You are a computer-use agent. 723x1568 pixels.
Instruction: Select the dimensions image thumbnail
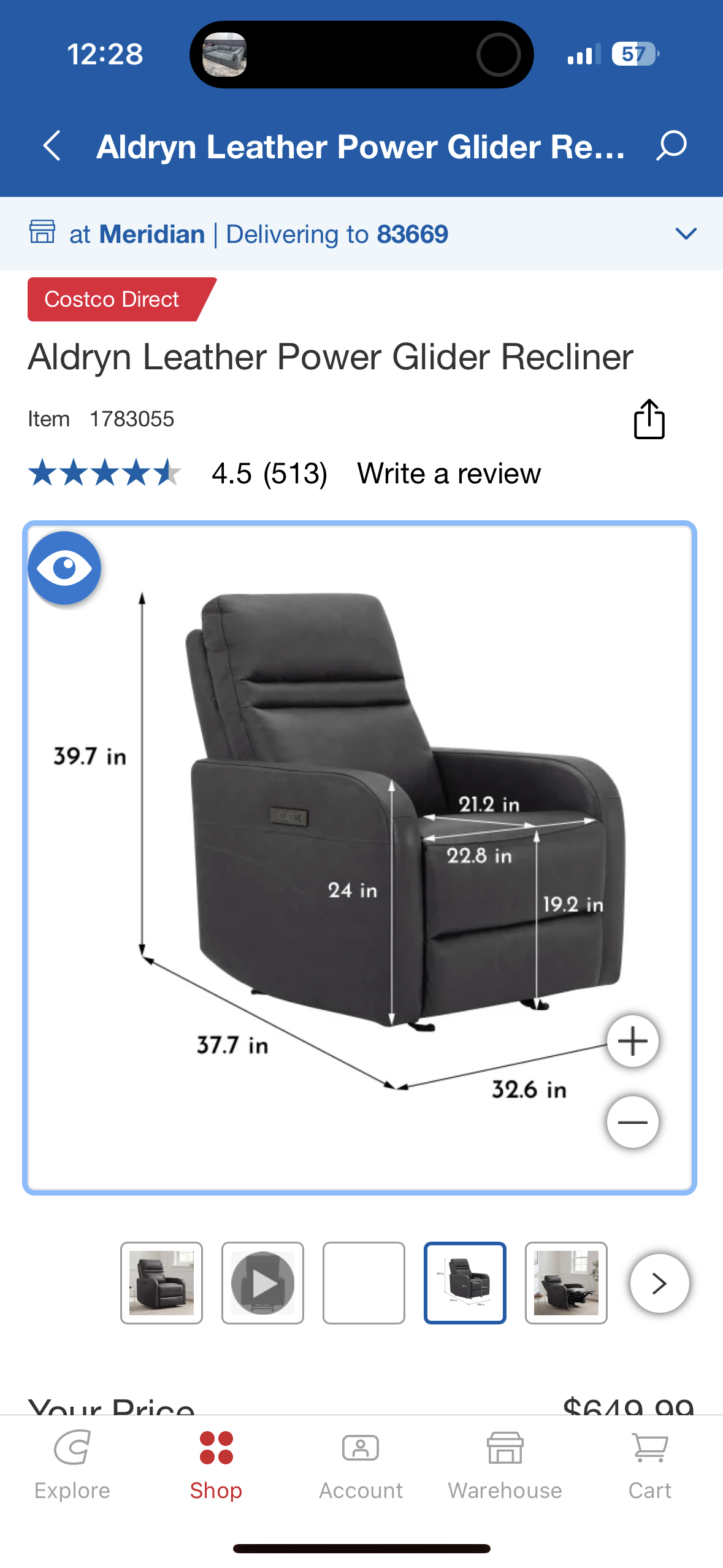pos(465,1283)
